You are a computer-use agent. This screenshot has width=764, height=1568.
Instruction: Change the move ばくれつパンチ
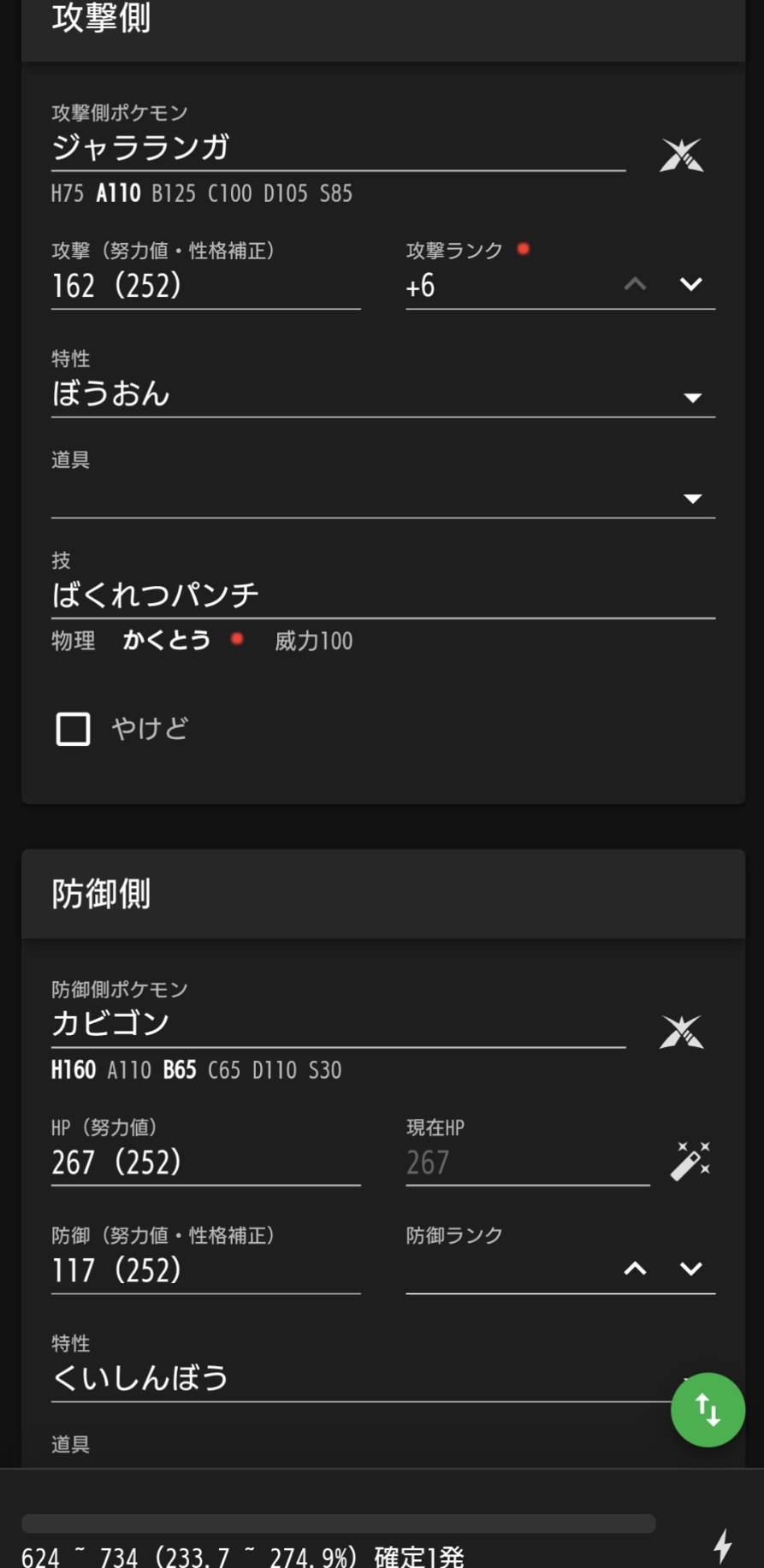[383, 595]
